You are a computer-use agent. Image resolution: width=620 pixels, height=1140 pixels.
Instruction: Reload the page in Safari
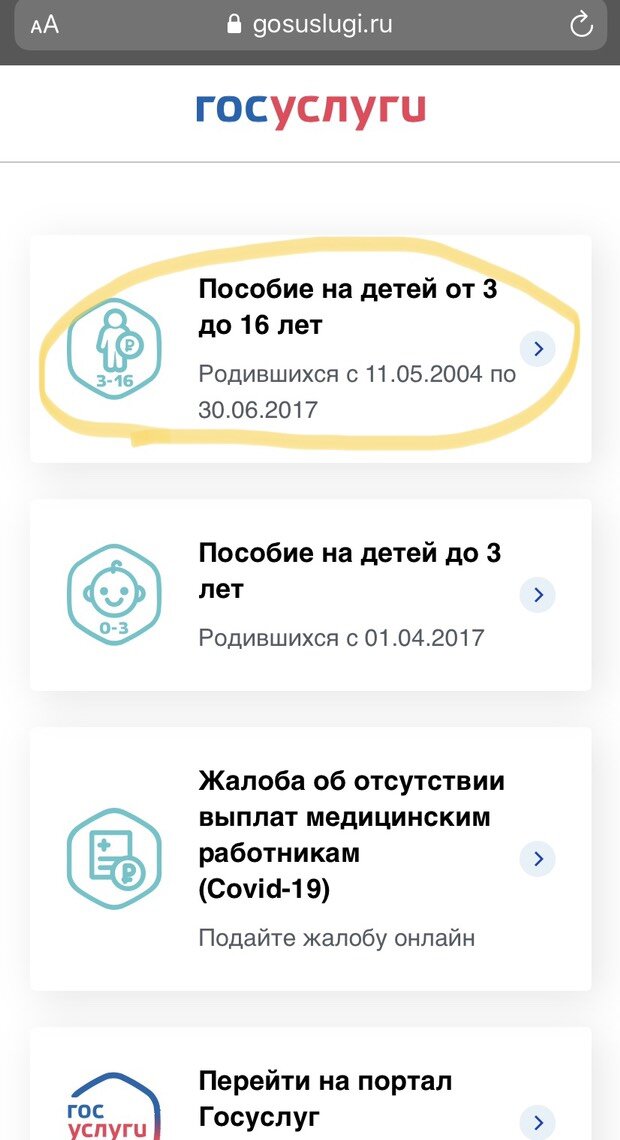tap(581, 25)
